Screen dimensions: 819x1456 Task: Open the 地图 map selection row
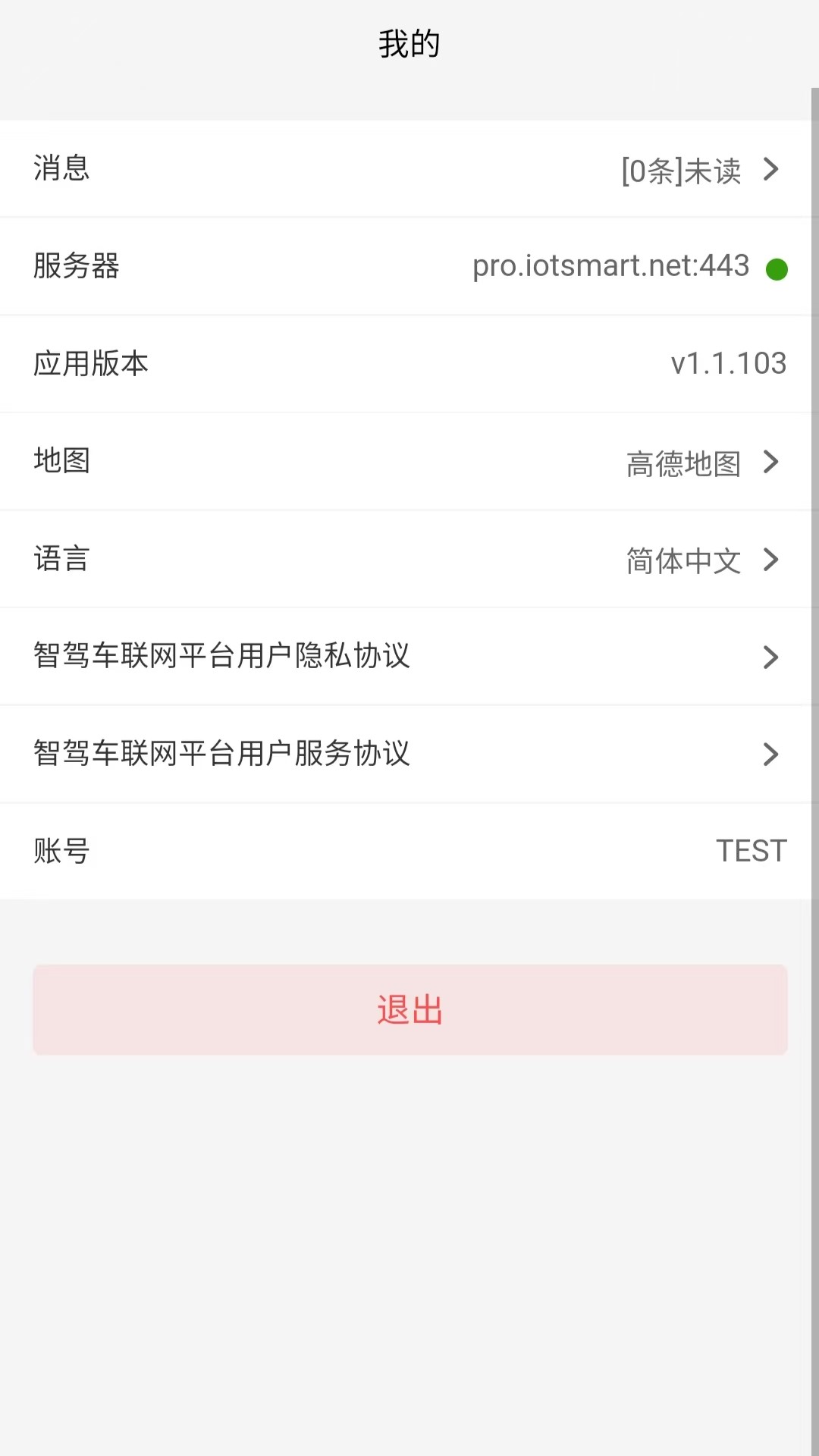pyautogui.click(x=406, y=462)
